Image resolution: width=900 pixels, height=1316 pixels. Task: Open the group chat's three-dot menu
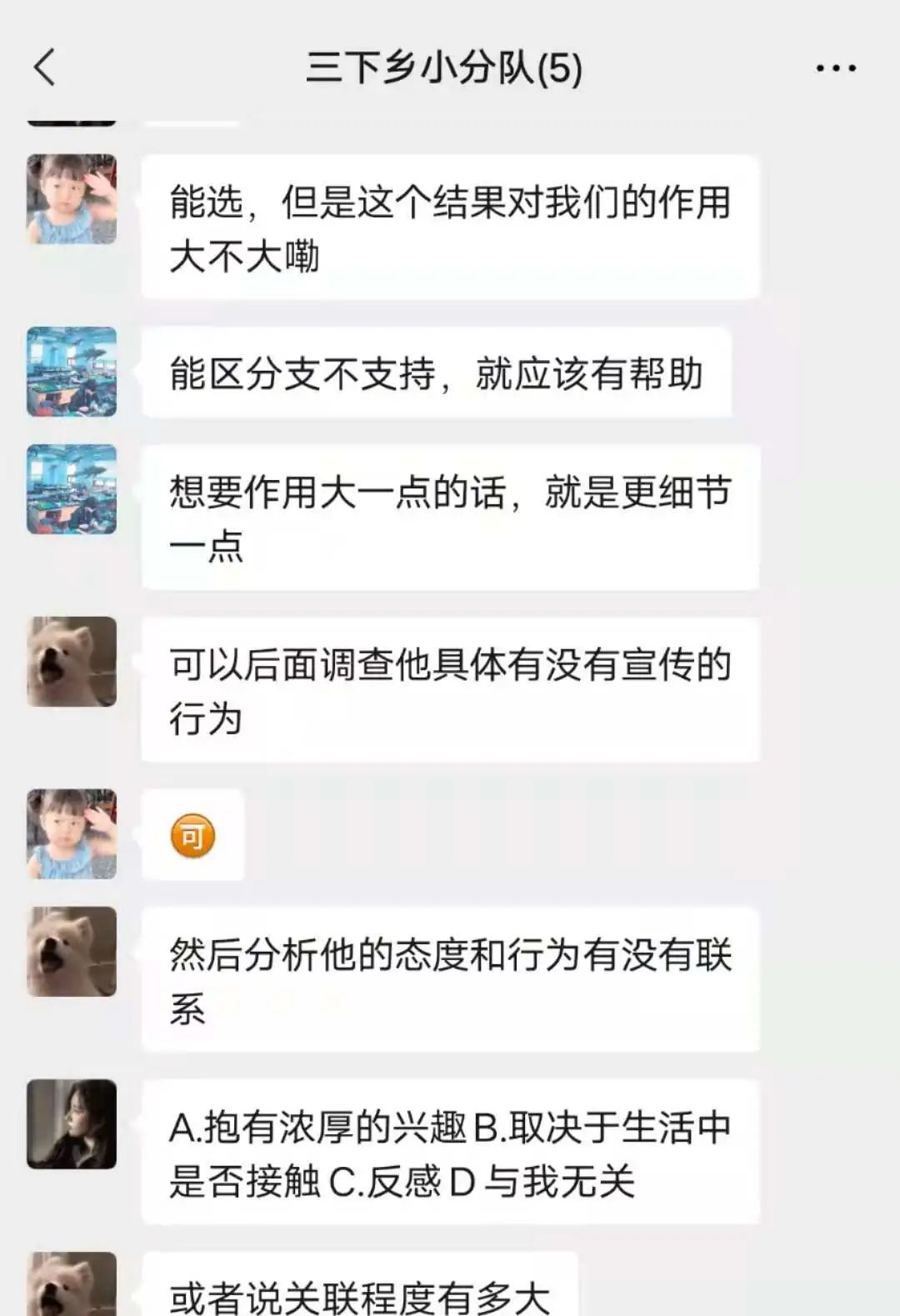[x=835, y=68]
